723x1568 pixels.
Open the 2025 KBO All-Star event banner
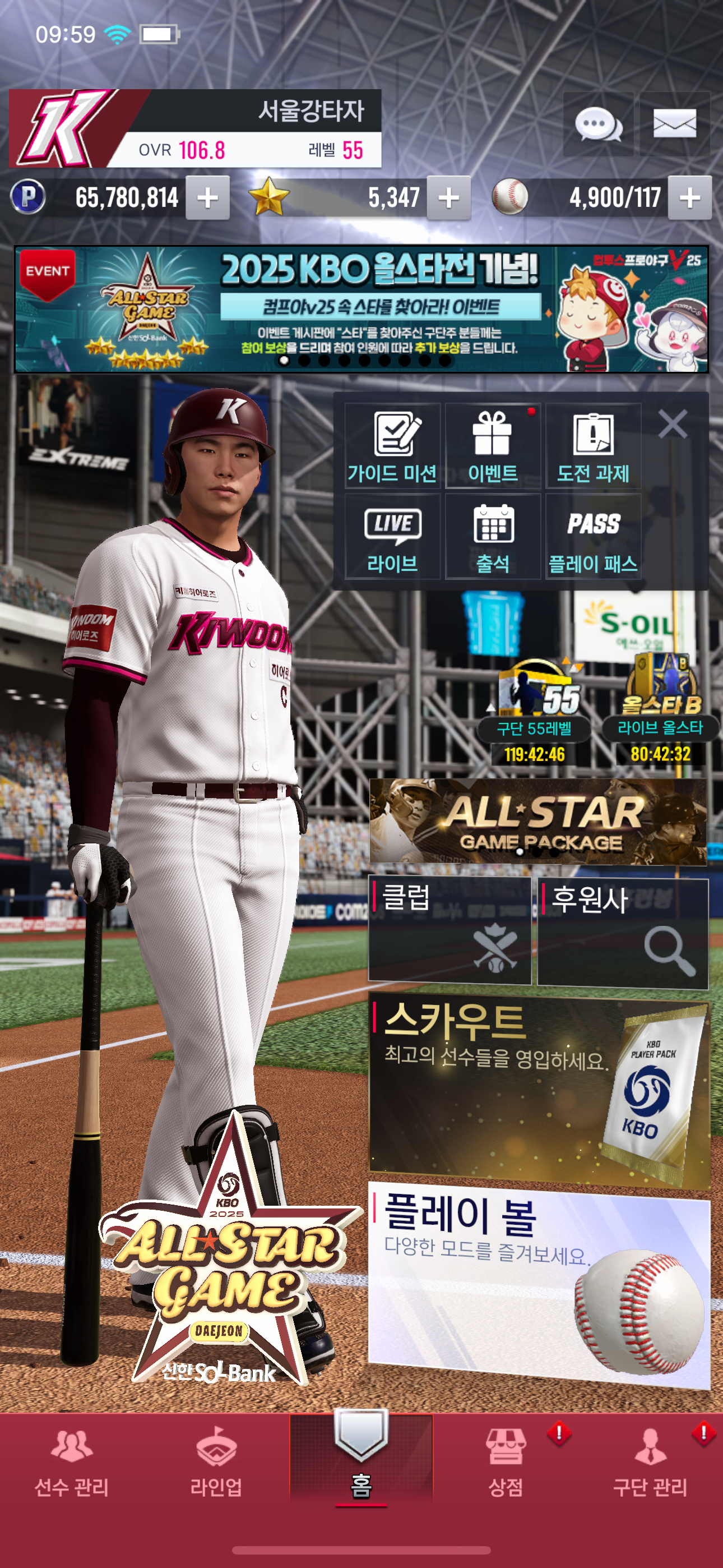pyautogui.click(x=361, y=309)
